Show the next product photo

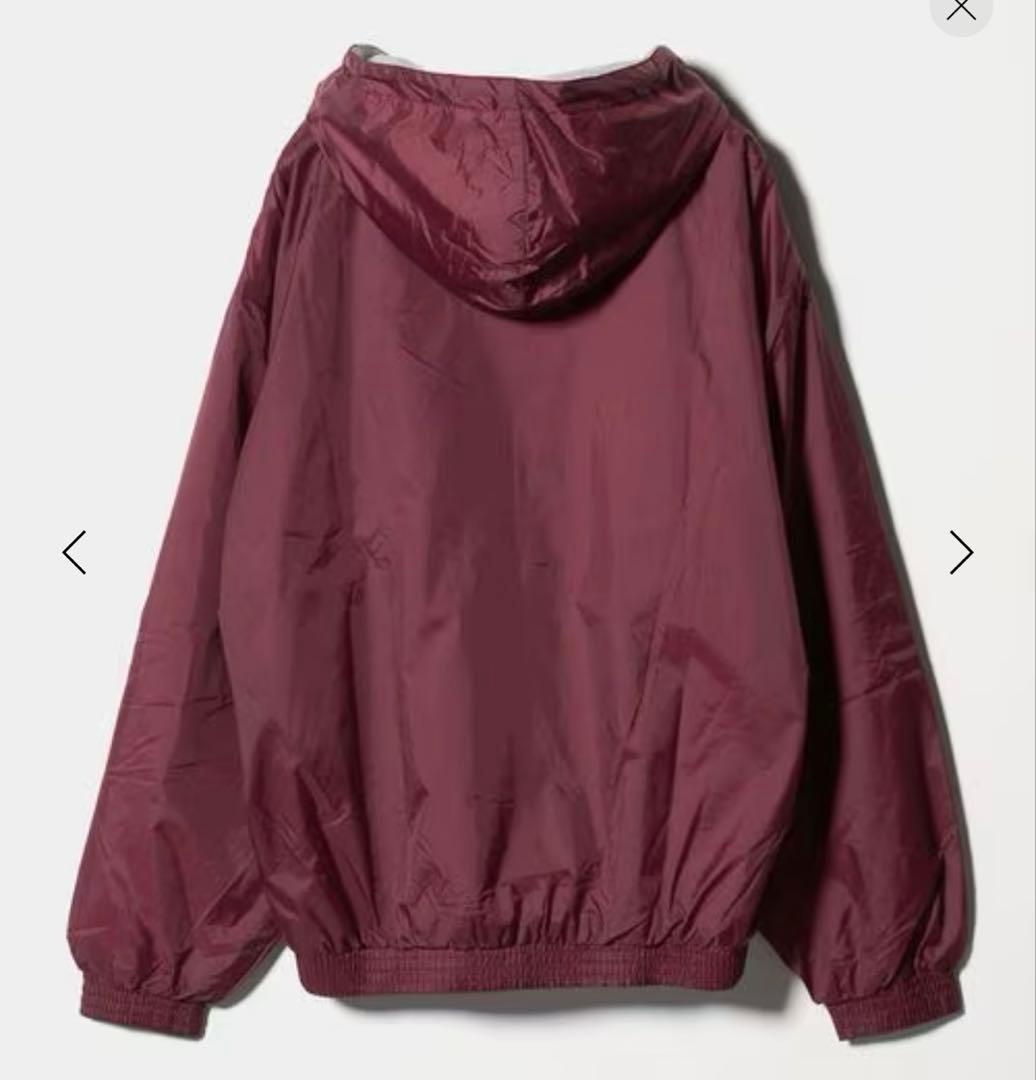(x=960, y=552)
